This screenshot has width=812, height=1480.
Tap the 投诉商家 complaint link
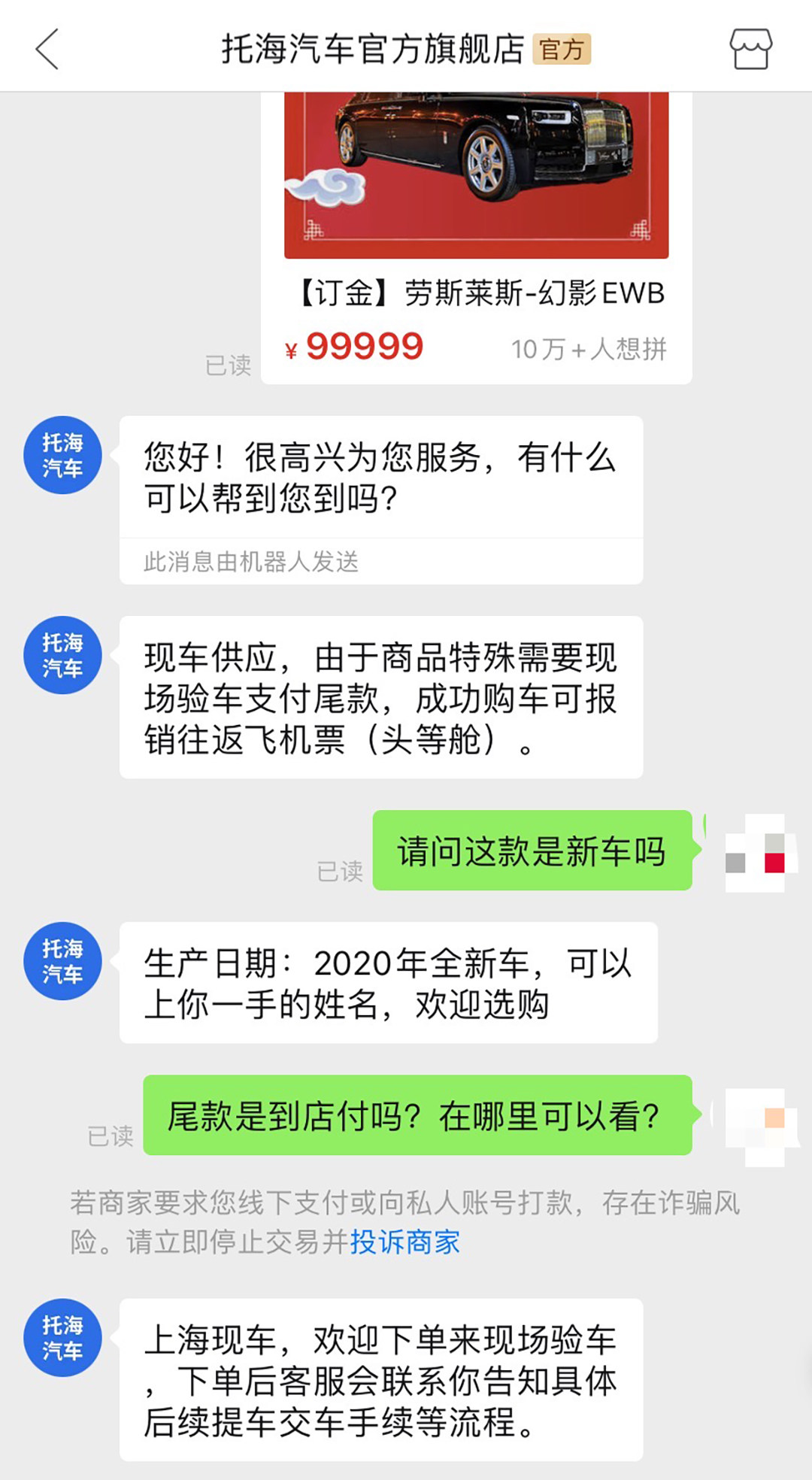click(x=405, y=1242)
